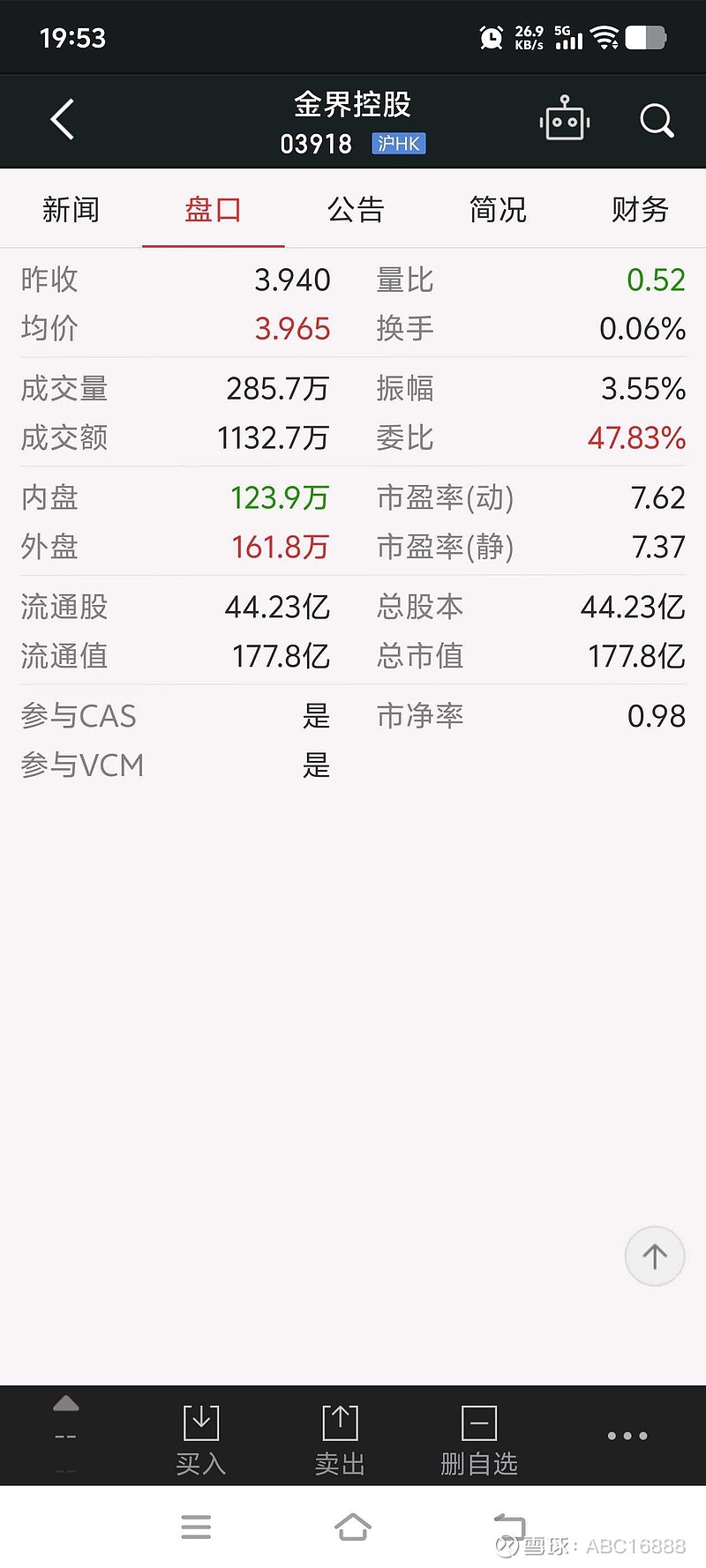The width and height of the screenshot is (706, 1568).
Task: Switch to the 新闻 tab
Action: [71, 210]
